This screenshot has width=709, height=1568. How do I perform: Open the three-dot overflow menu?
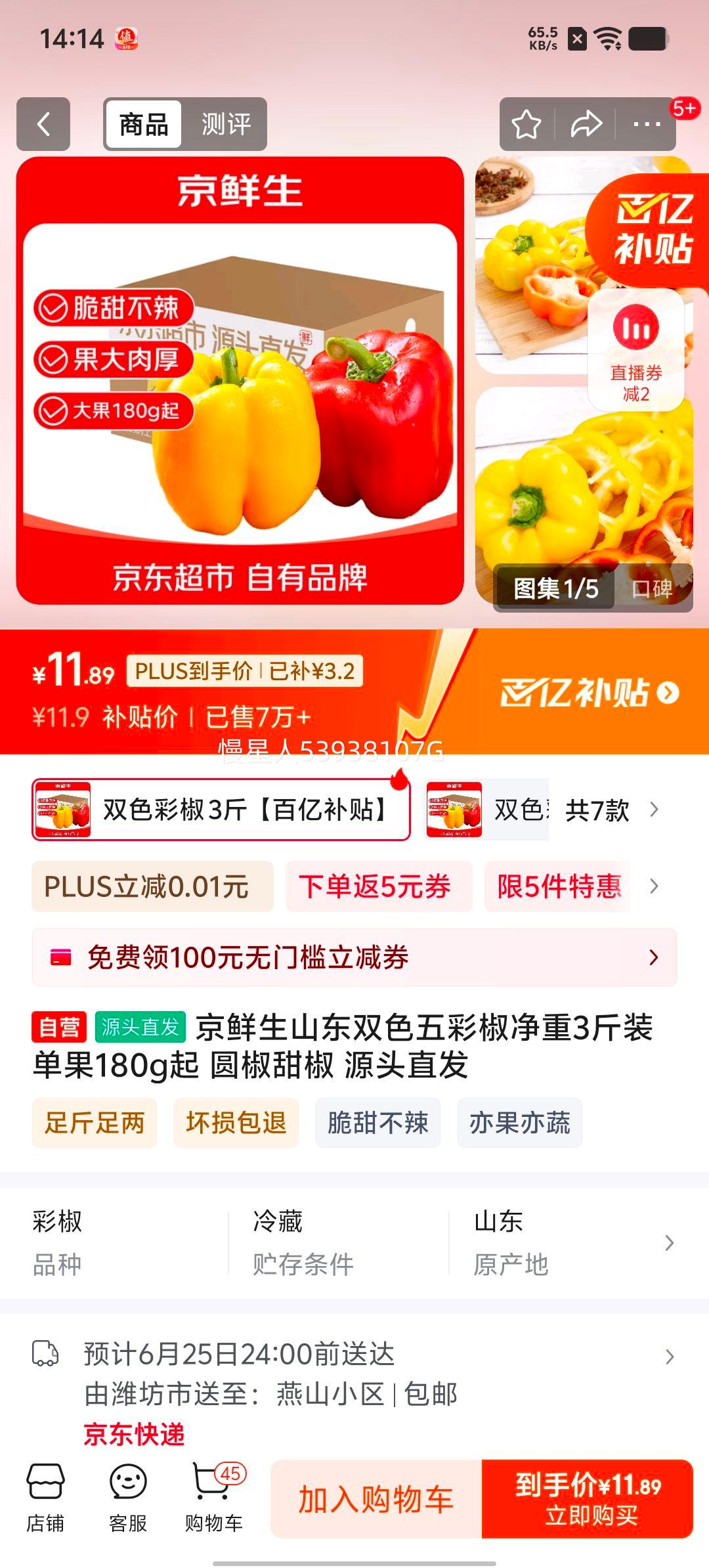coord(647,124)
